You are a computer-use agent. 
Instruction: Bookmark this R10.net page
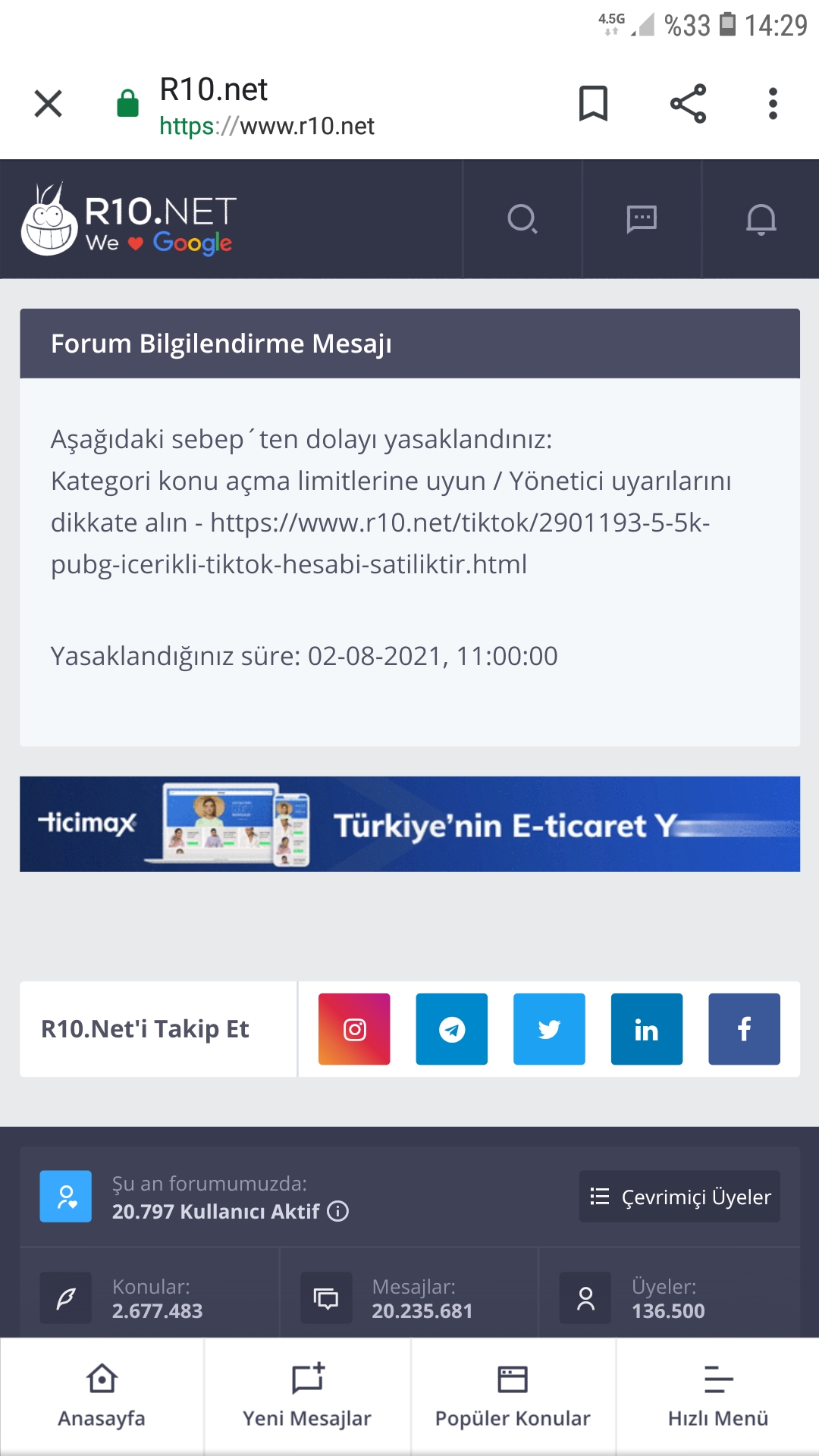tap(593, 103)
